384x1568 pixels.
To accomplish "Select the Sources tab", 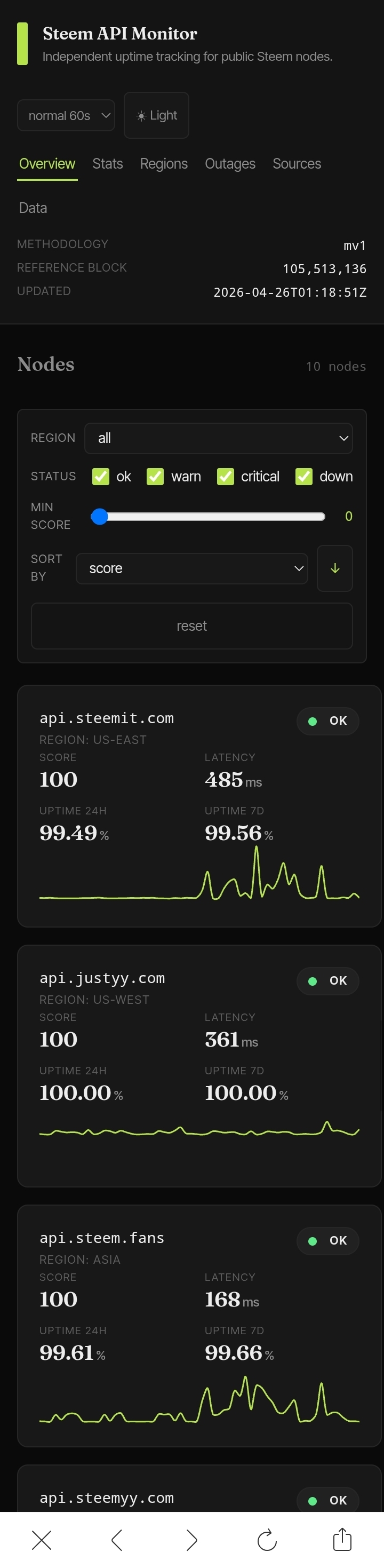I will (x=297, y=164).
